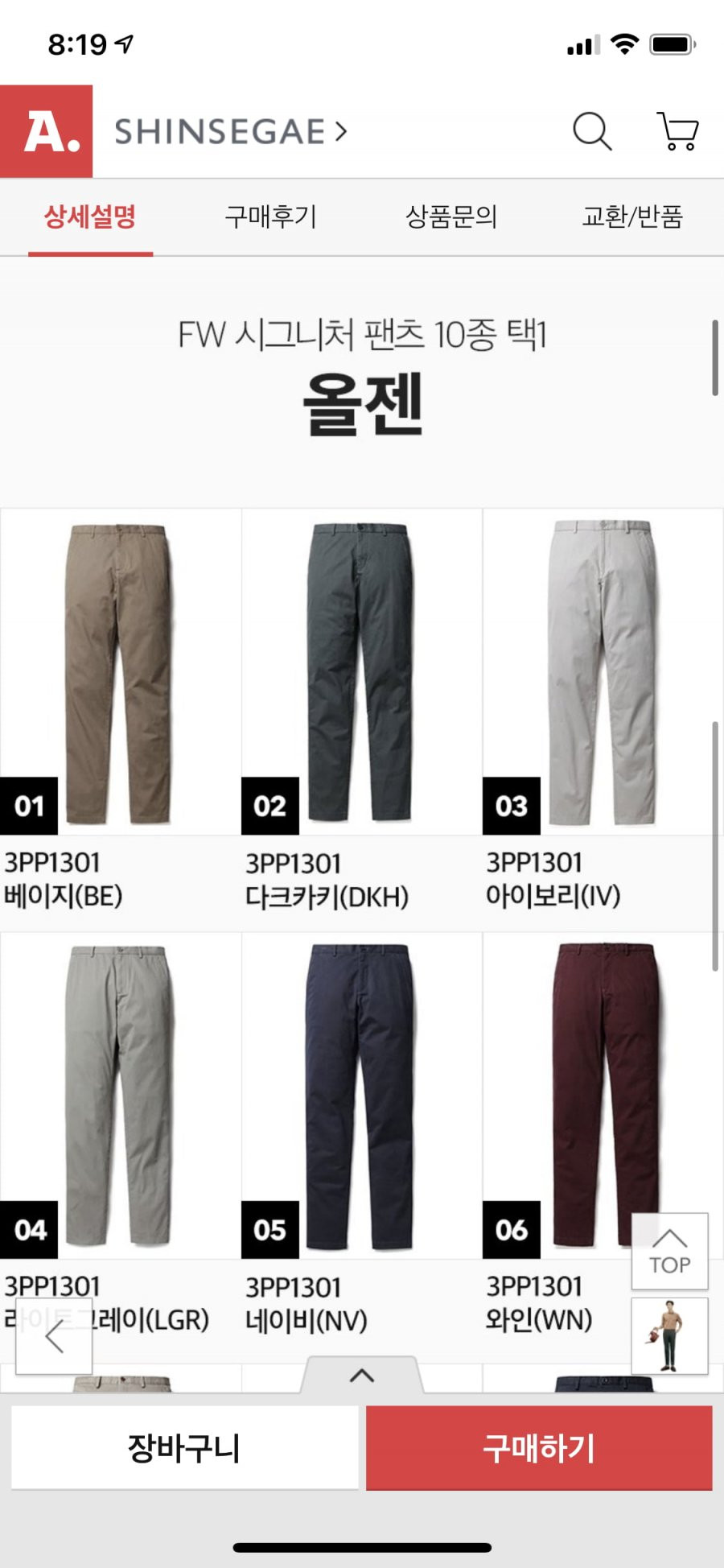Jump to top with TOP button
Screen dimensions: 724x1568
pos(670,1252)
